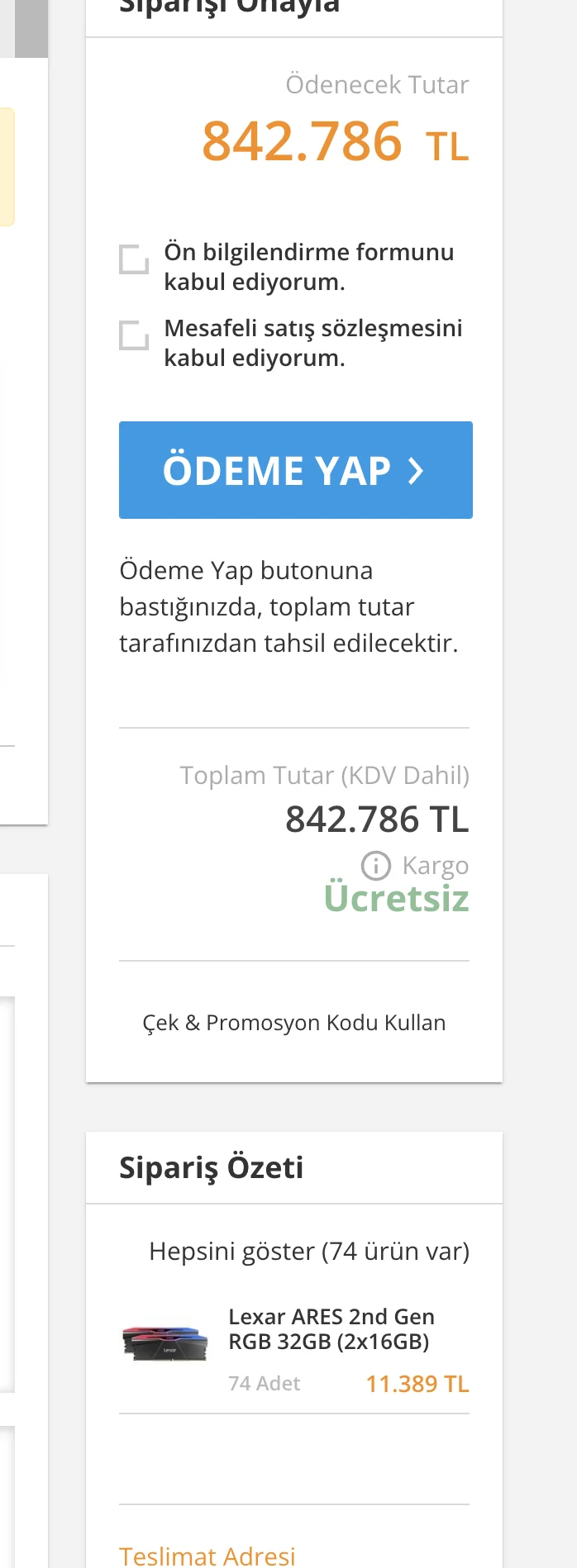Screen dimensions: 577x1568
Task: Open Çek & Promosyon Kodu Kullan
Action: point(294,1022)
